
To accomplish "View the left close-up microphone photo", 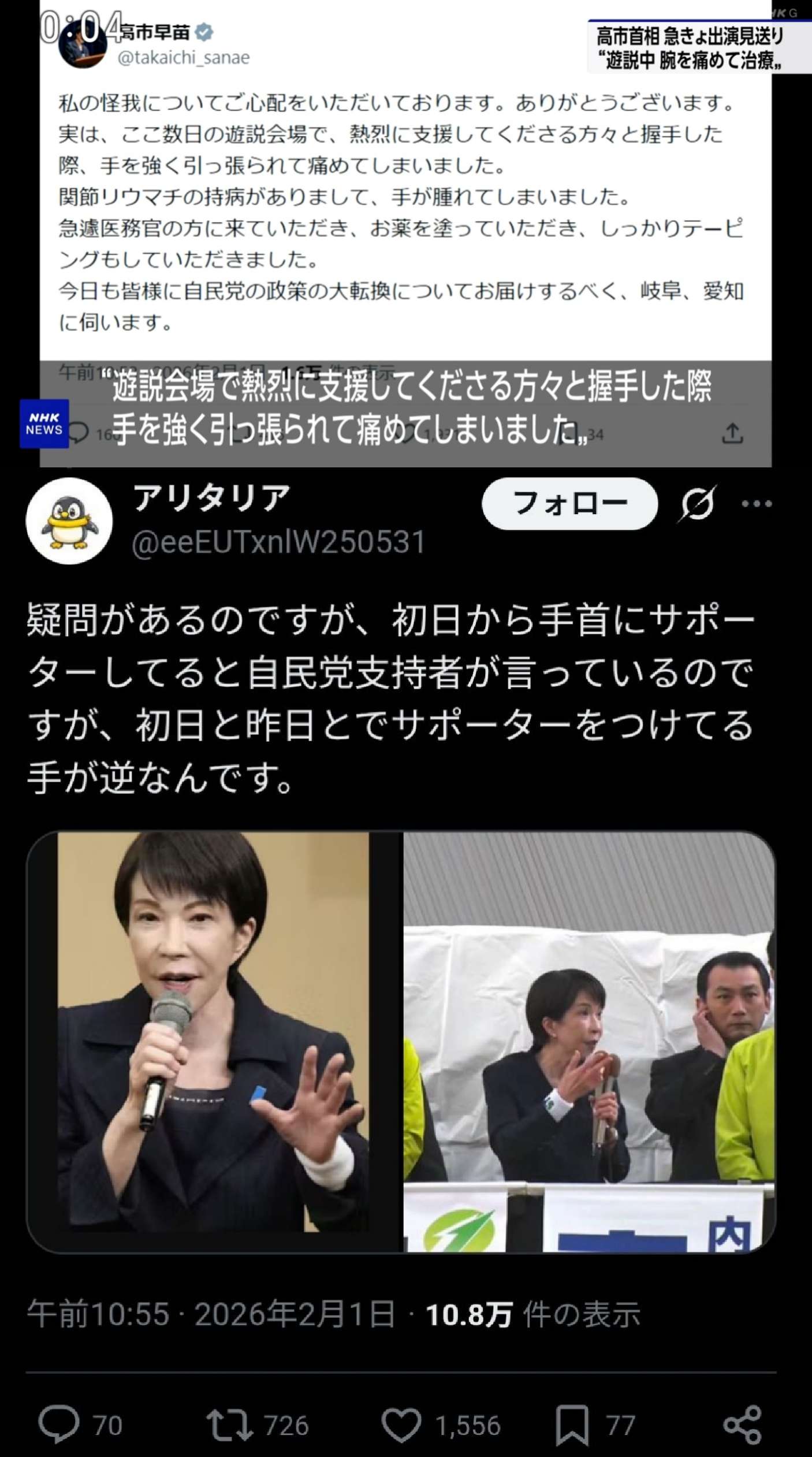I will [x=214, y=1042].
